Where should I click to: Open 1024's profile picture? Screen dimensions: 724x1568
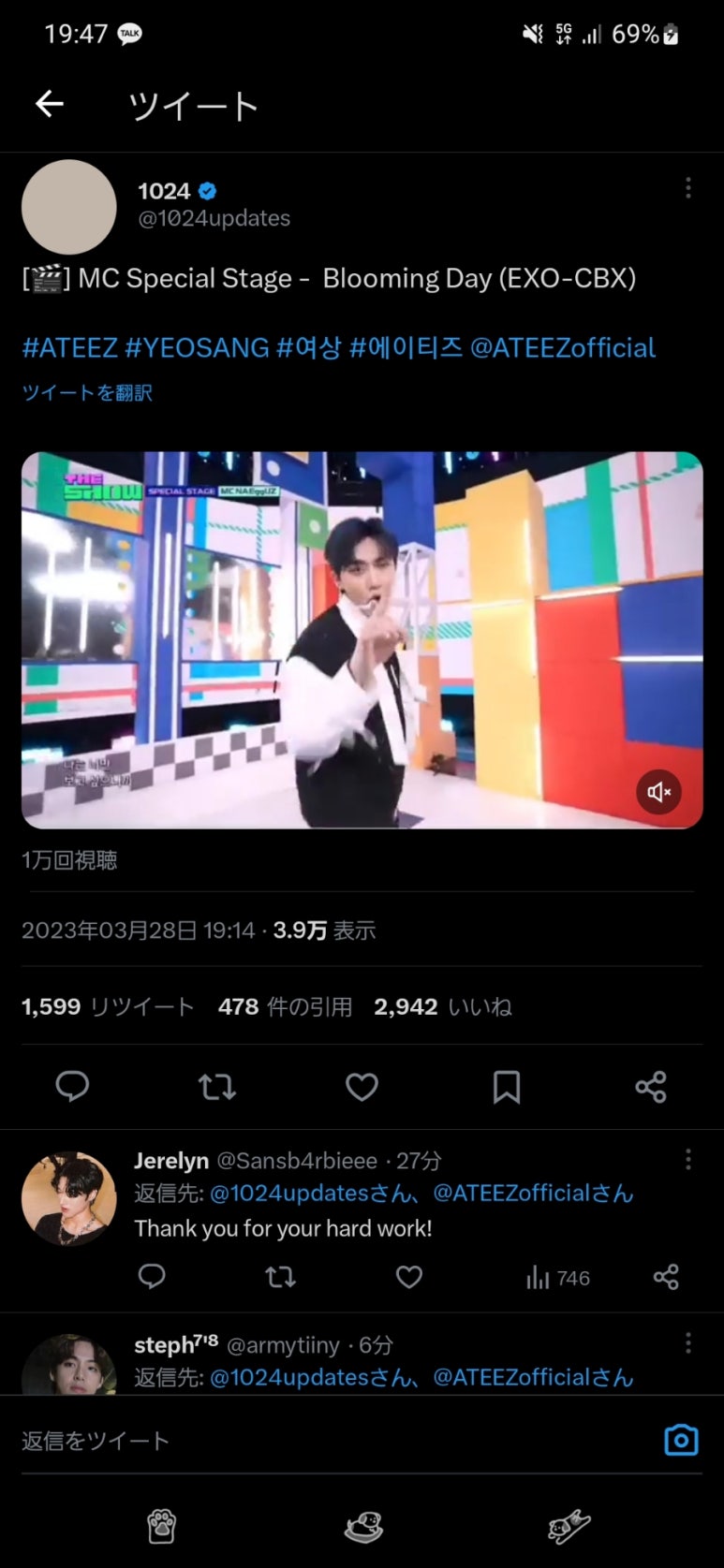click(x=68, y=207)
